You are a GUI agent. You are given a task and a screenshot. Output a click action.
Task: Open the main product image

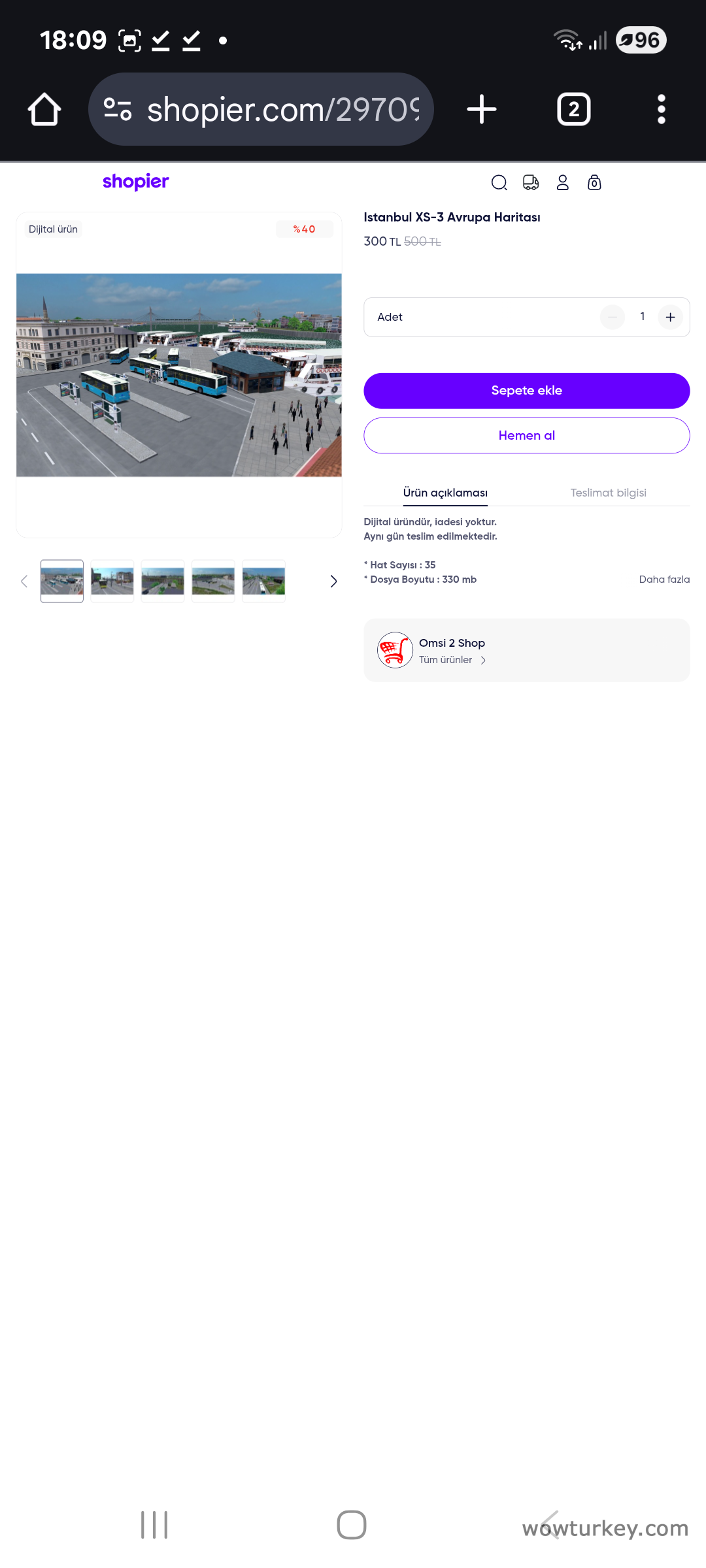coord(179,375)
